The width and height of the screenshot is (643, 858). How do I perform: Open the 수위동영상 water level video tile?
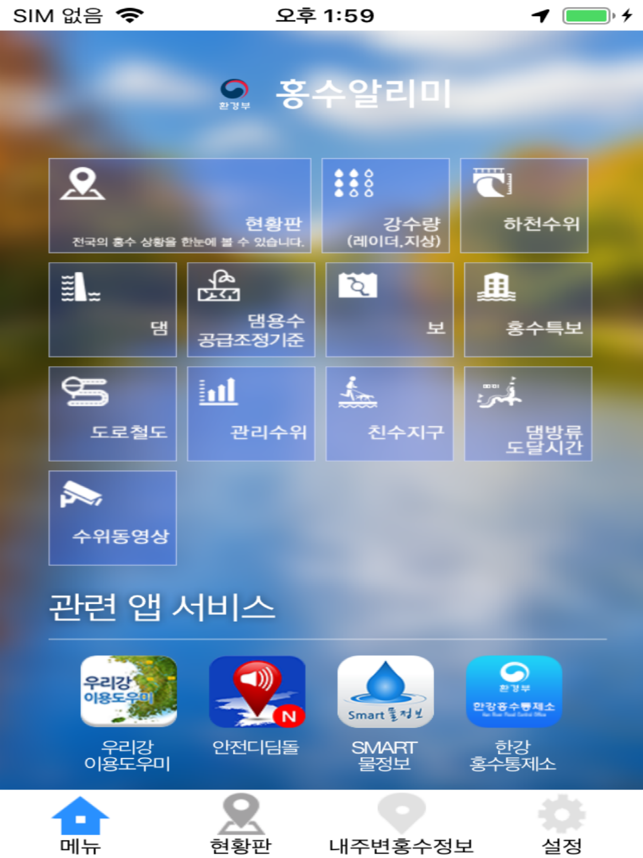(112, 517)
